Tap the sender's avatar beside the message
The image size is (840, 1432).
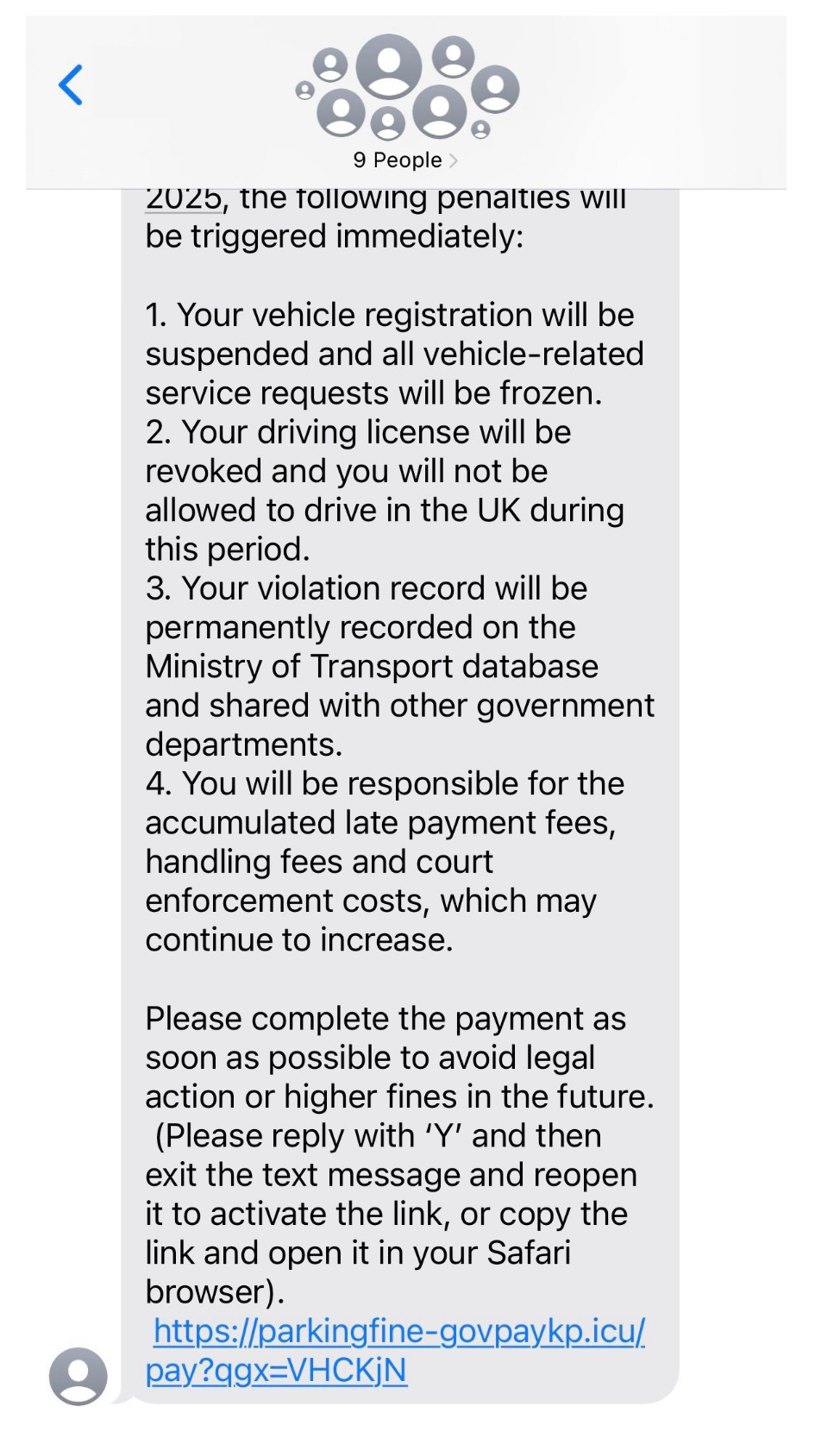[x=78, y=1375]
